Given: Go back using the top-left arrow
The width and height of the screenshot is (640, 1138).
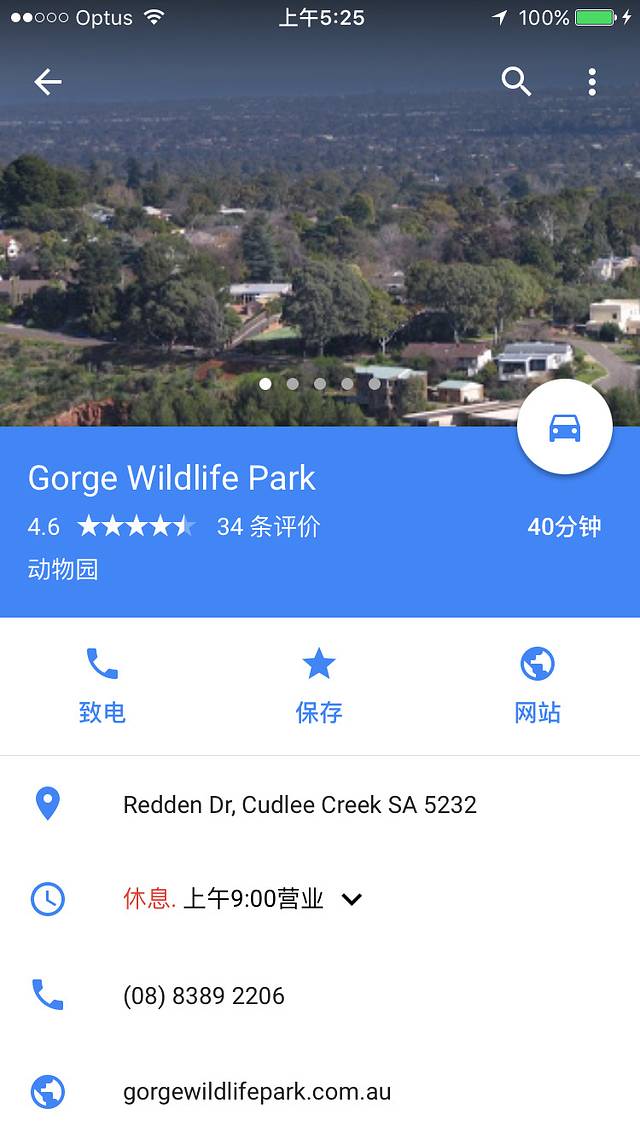Looking at the screenshot, I should (x=47, y=82).
